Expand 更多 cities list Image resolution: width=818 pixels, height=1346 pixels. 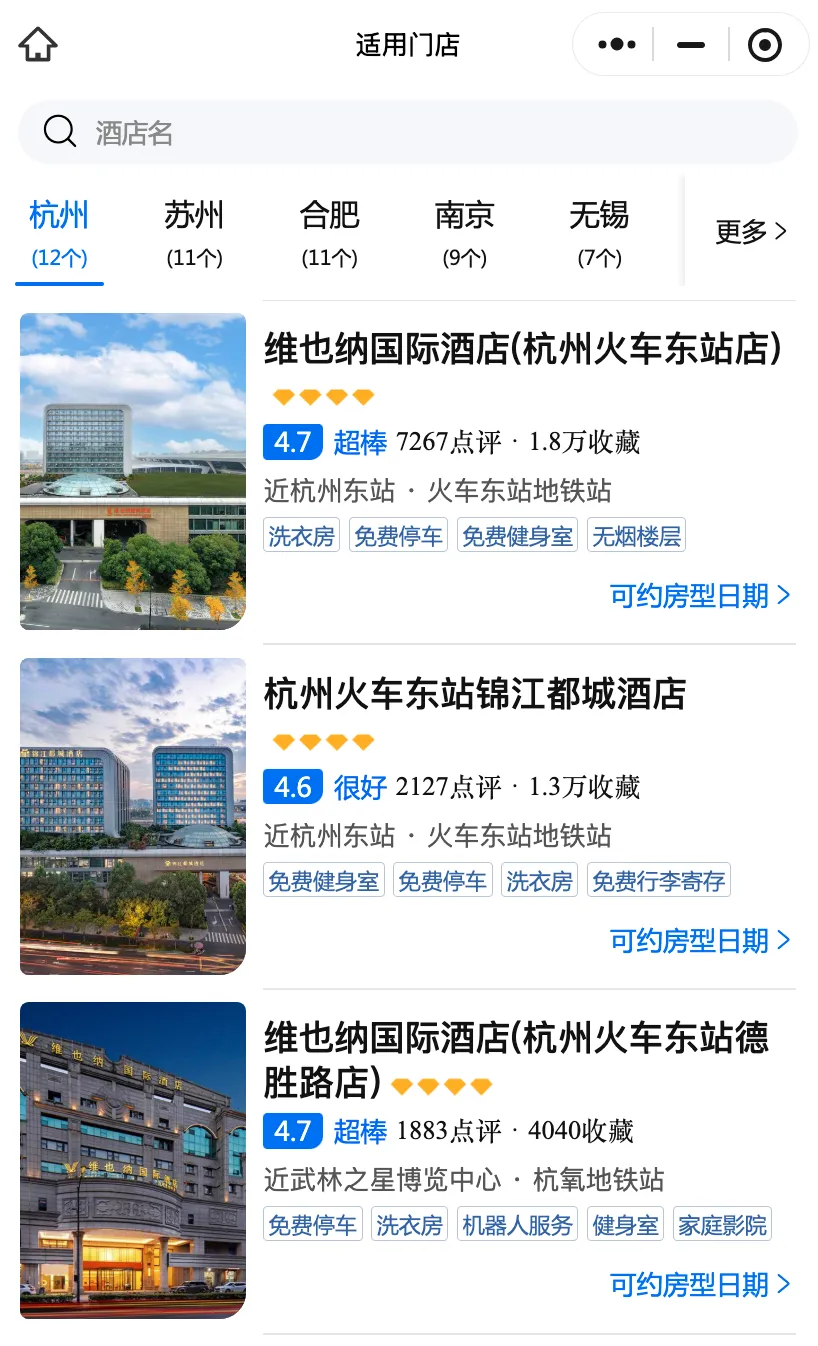pos(751,232)
